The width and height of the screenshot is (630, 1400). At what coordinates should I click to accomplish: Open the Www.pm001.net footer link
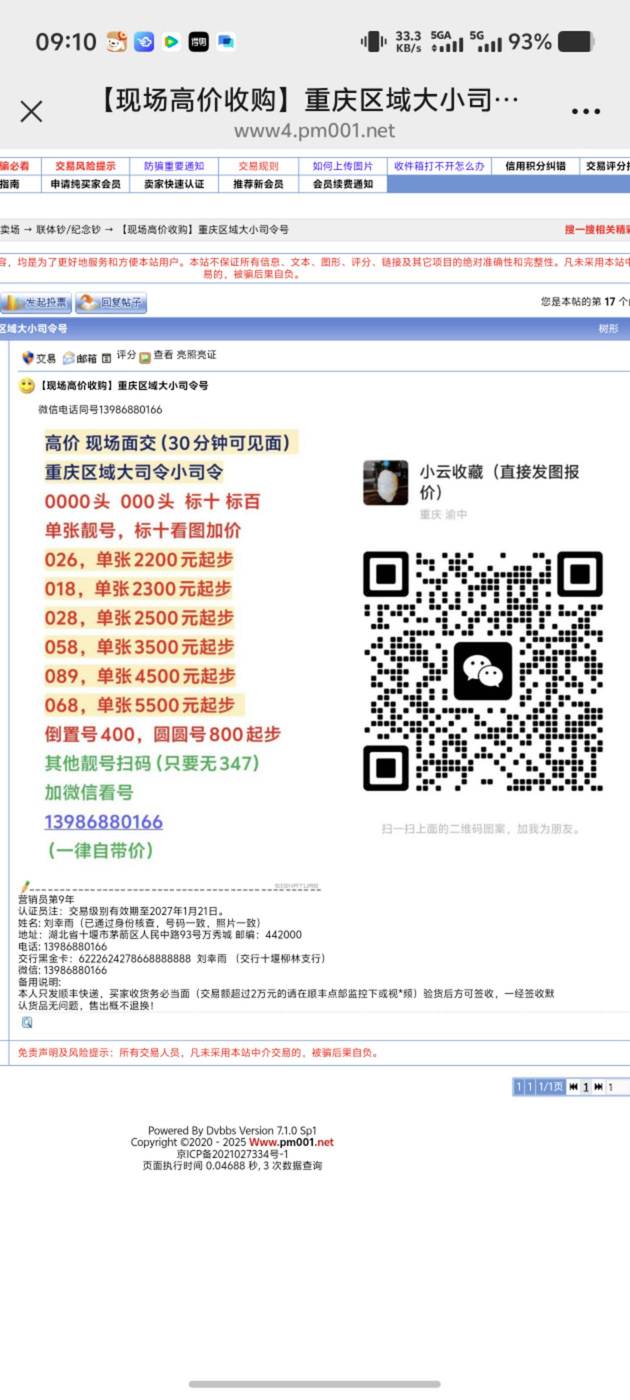[x=291, y=1142]
